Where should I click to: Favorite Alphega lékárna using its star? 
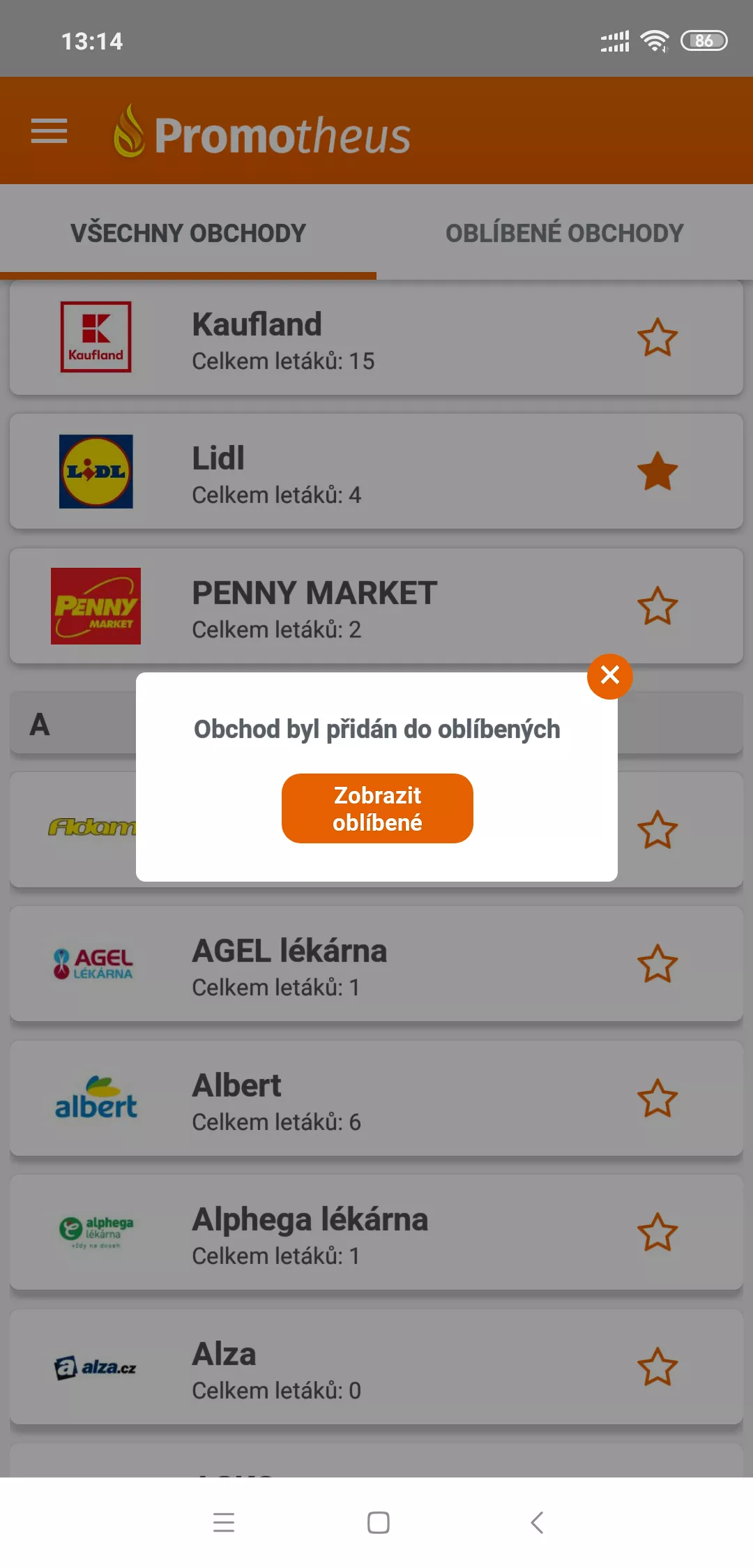tap(657, 1232)
